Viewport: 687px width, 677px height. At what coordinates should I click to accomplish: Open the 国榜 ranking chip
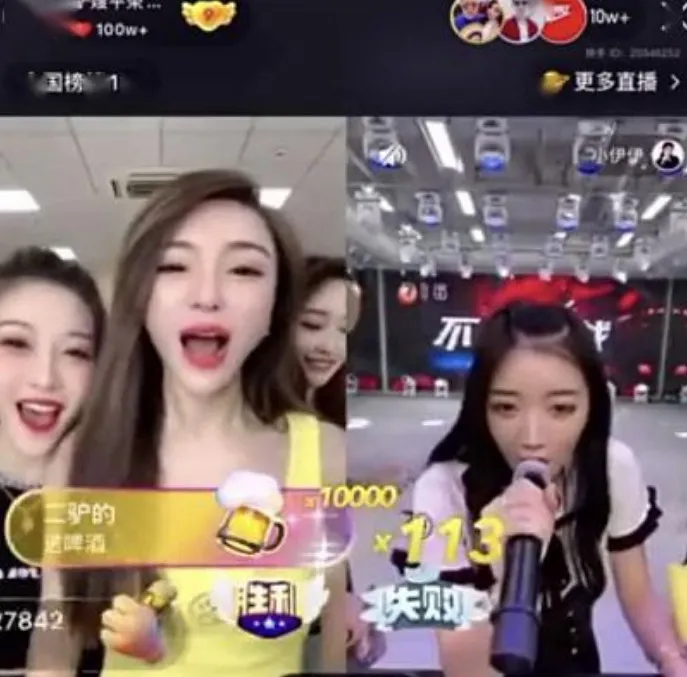click(76, 83)
